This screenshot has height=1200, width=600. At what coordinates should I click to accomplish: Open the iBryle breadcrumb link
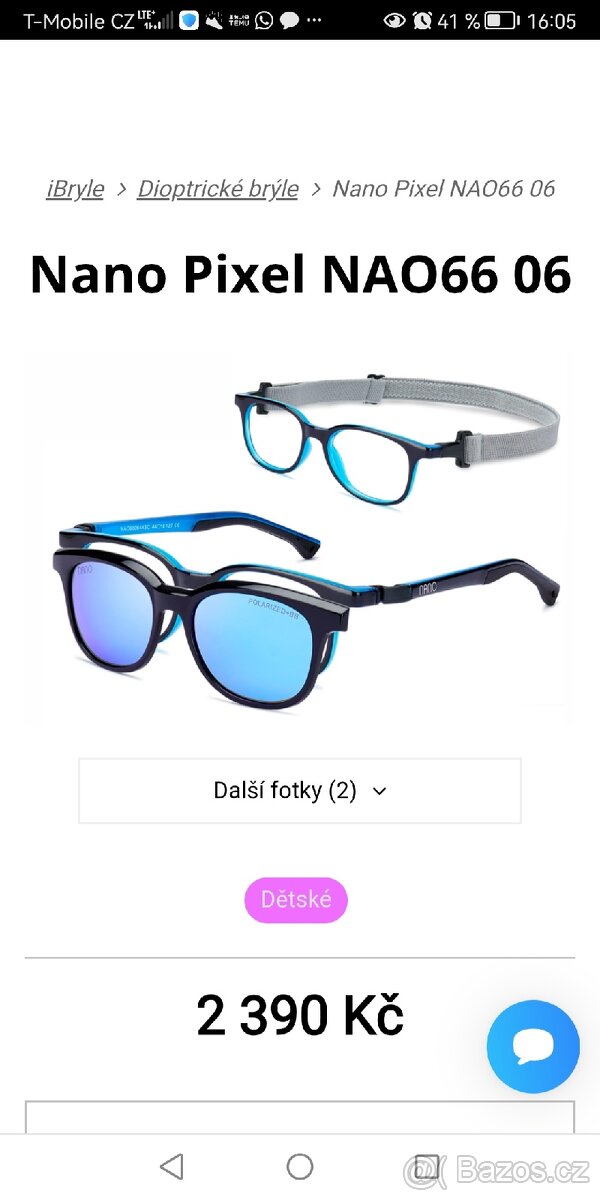pyautogui.click(x=75, y=189)
